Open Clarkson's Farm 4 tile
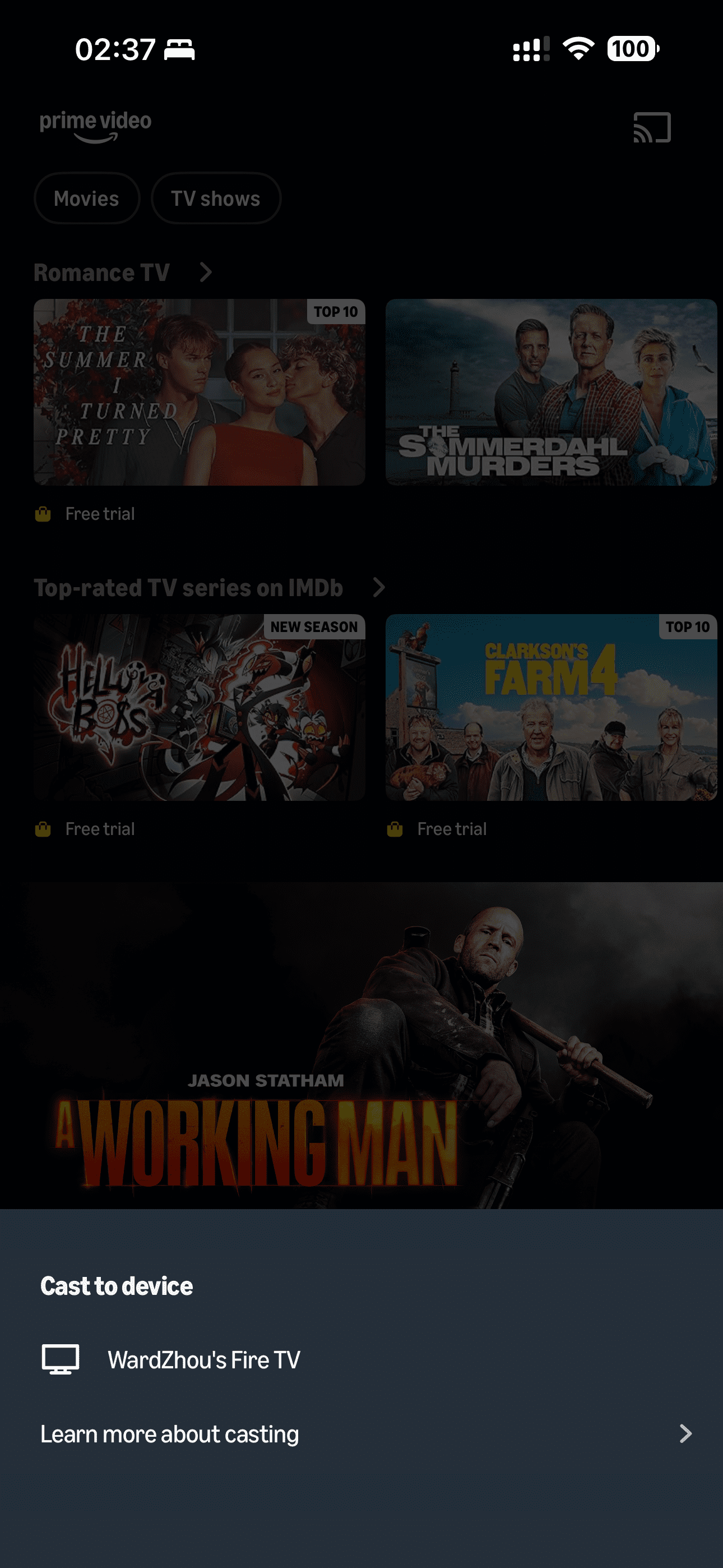The image size is (723, 1568). [x=551, y=707]
